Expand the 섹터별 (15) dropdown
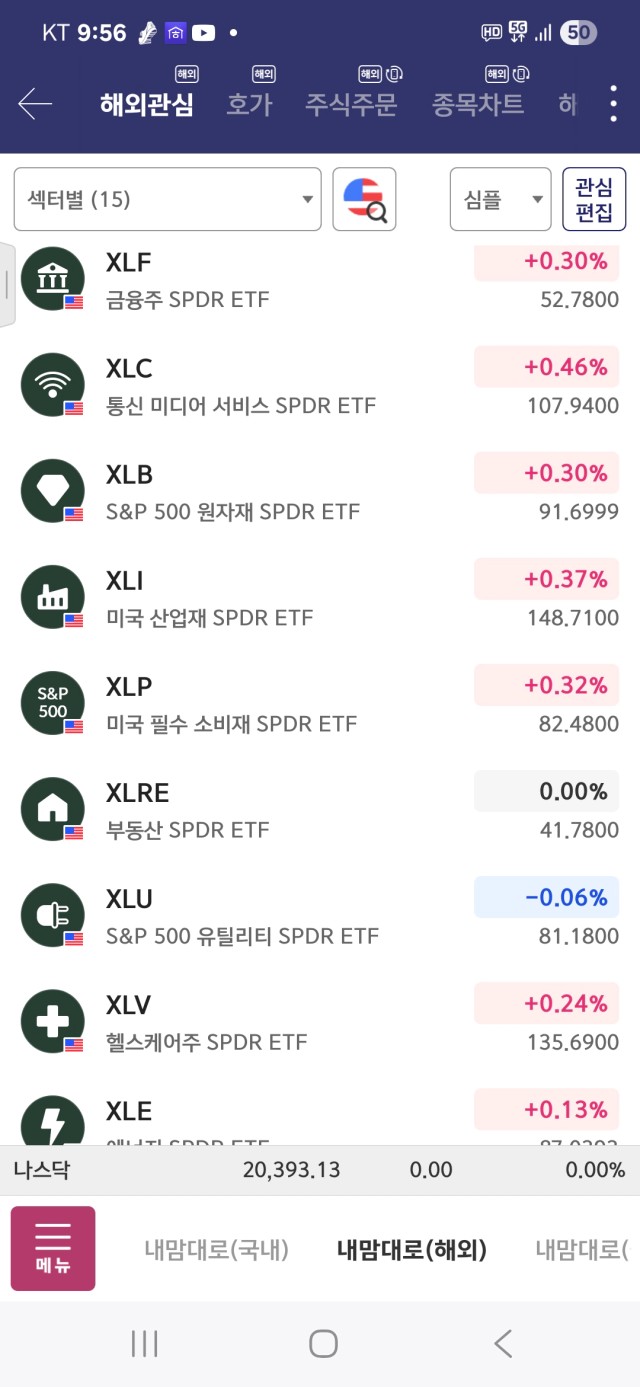The image size is (640, 1387). tap(168, 199)
